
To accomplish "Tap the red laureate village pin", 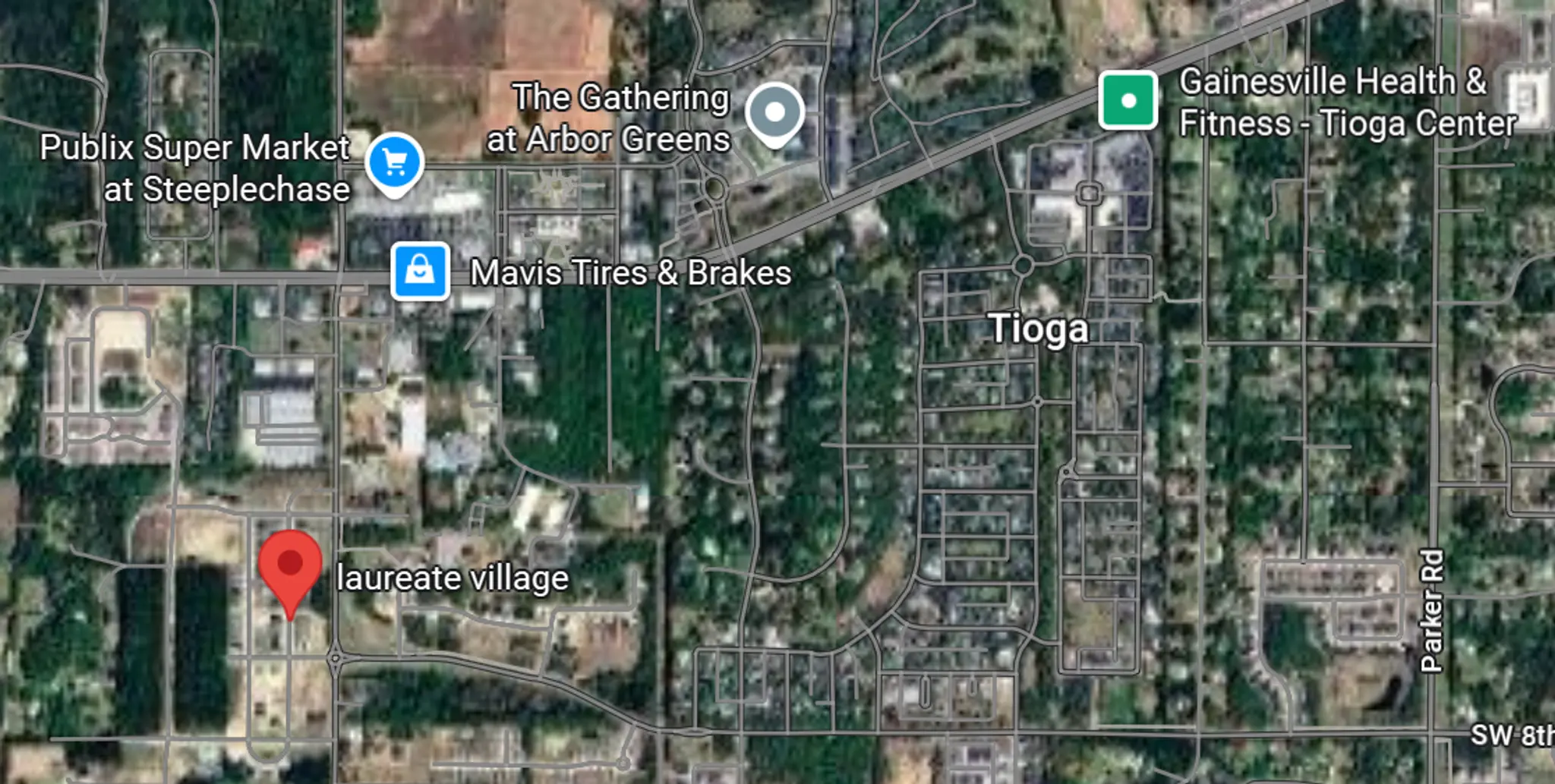I will coord(290,567).
